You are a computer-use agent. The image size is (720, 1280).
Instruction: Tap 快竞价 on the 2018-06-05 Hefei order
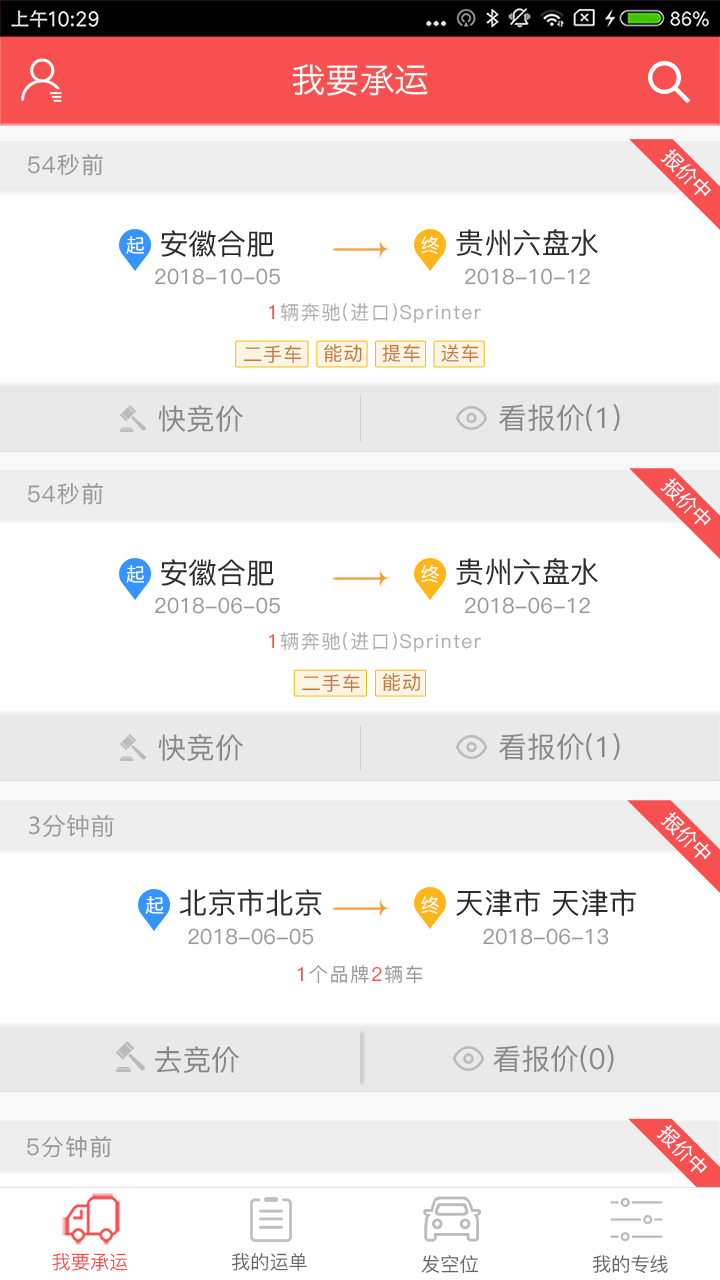tap(180, 747)
